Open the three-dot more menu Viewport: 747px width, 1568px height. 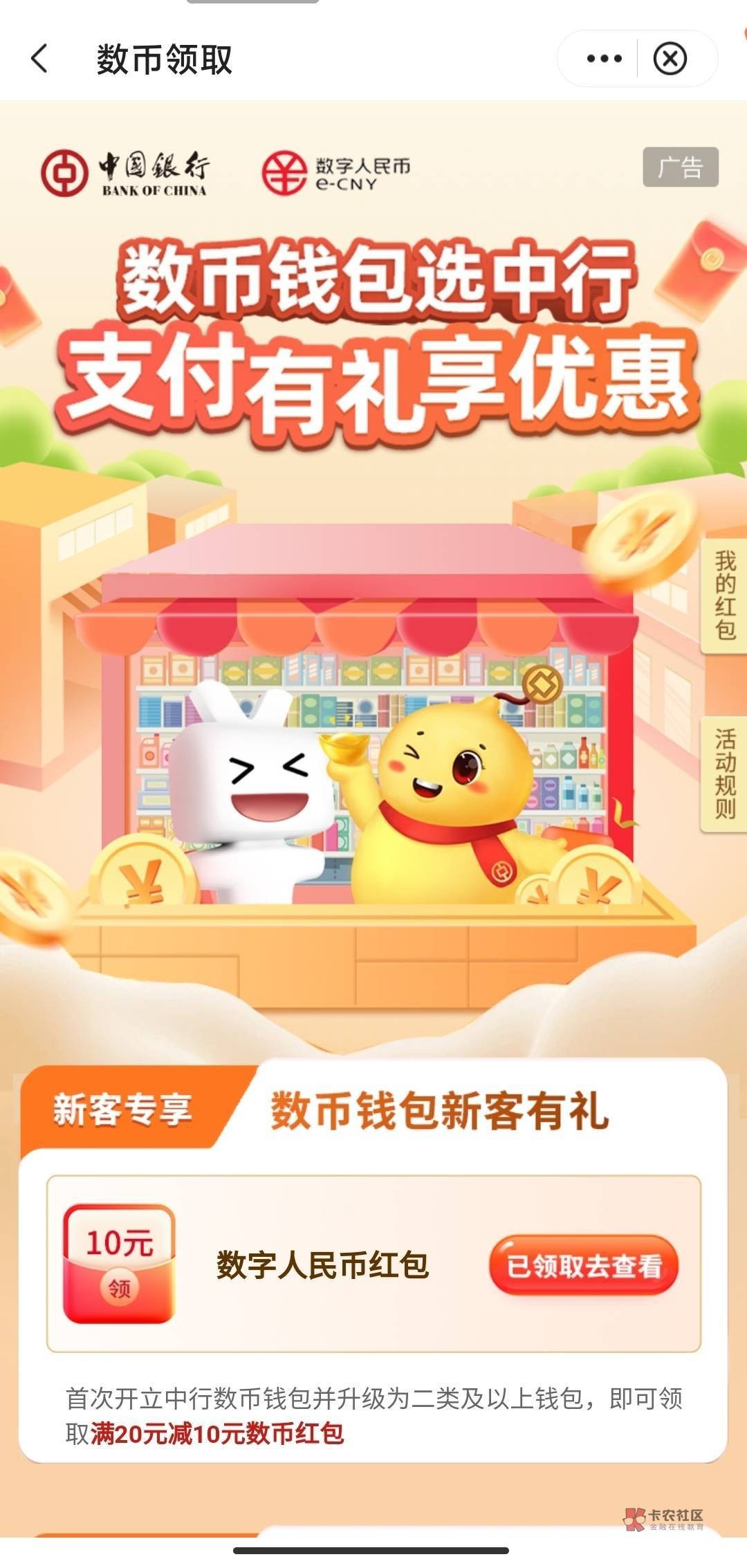click(604, 59)
